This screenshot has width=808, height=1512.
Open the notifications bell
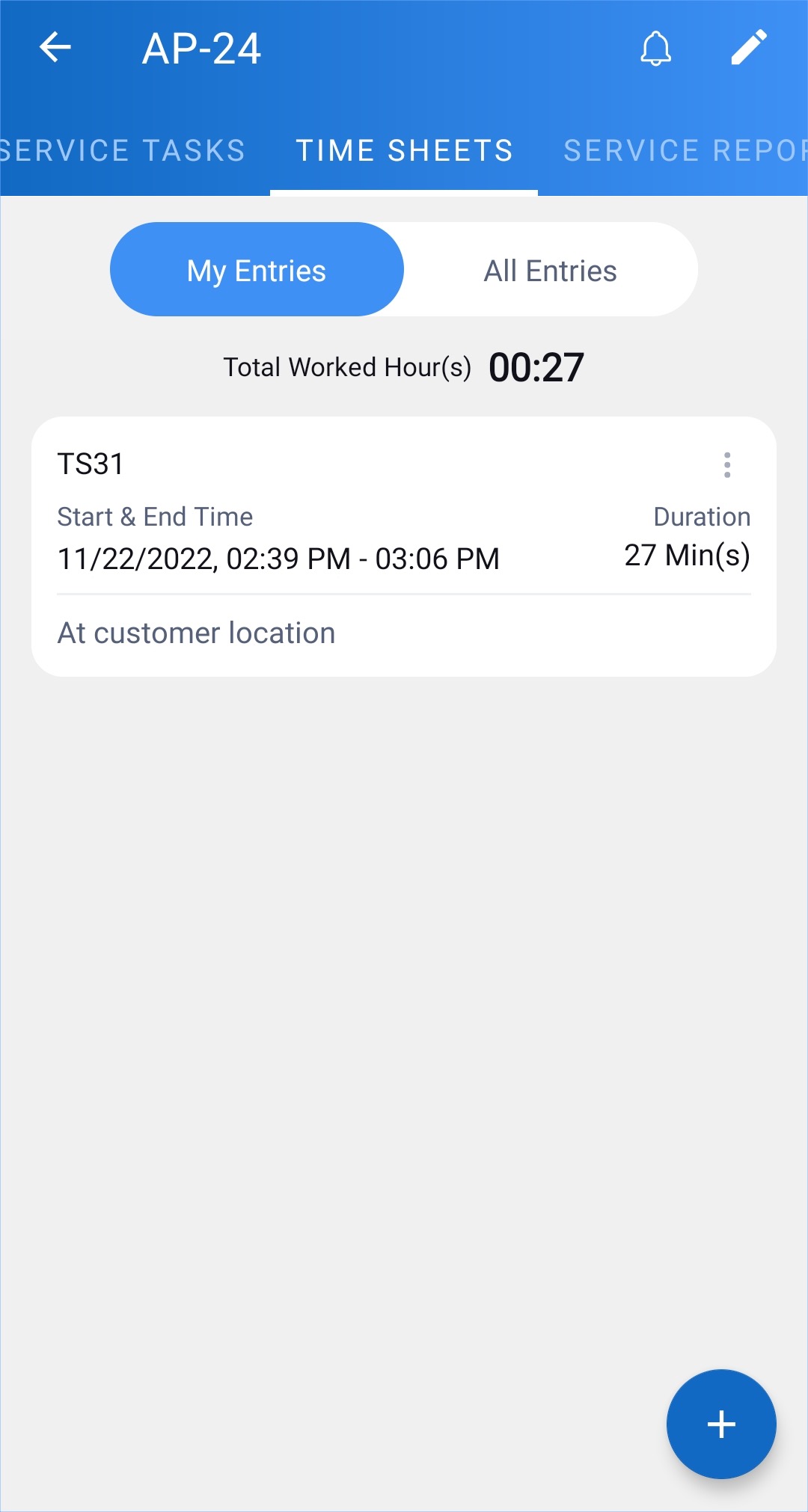[655, 49]
